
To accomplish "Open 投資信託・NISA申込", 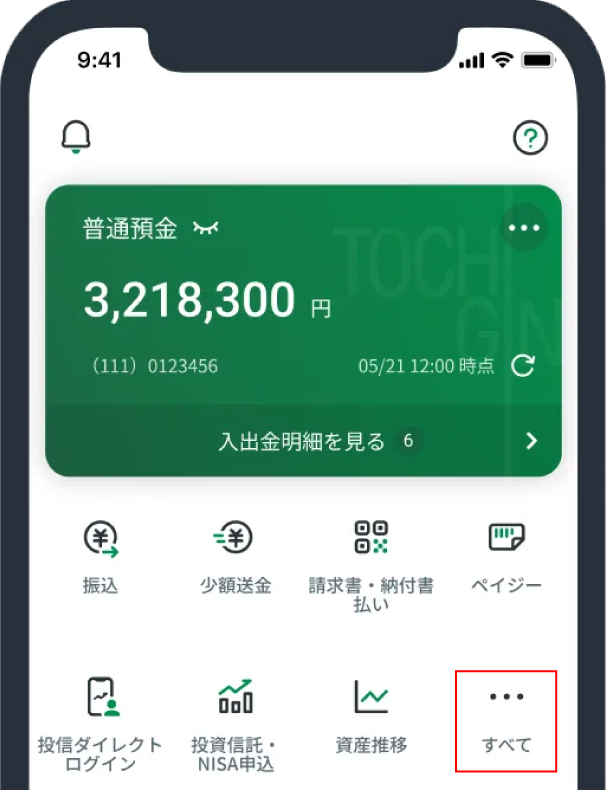I will [x=235, y=720].
